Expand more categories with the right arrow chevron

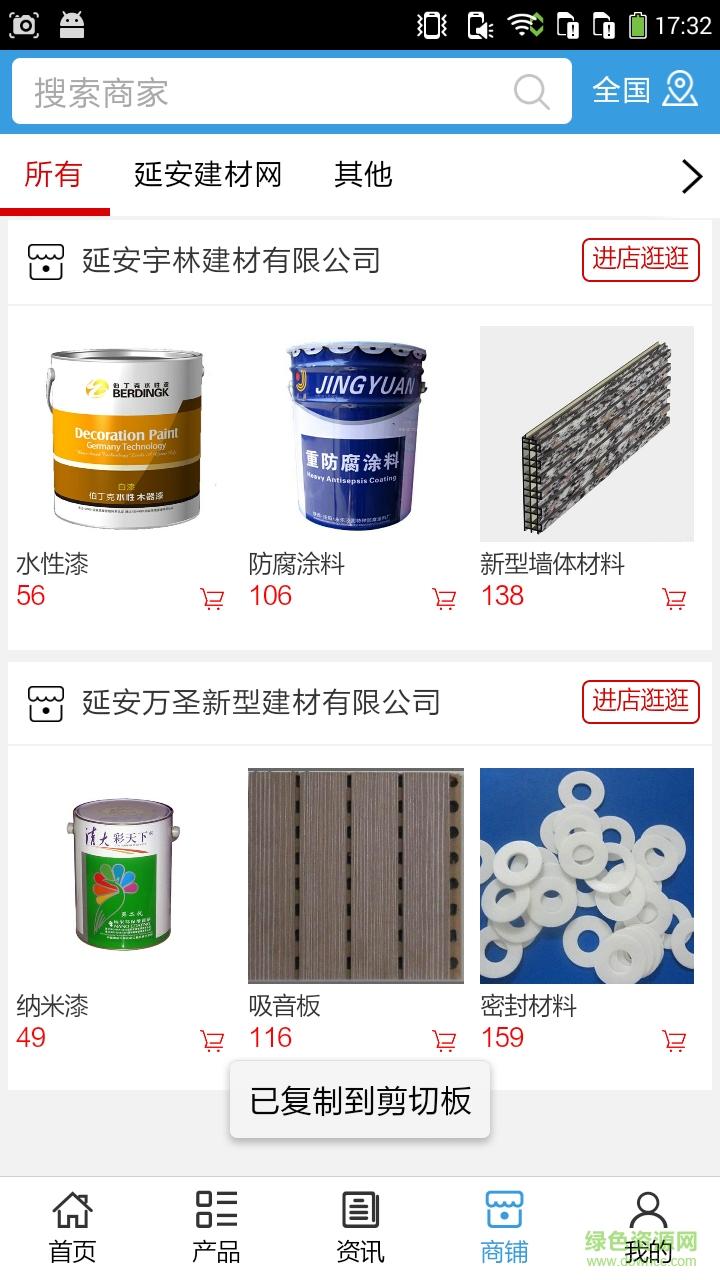point(690,176)
